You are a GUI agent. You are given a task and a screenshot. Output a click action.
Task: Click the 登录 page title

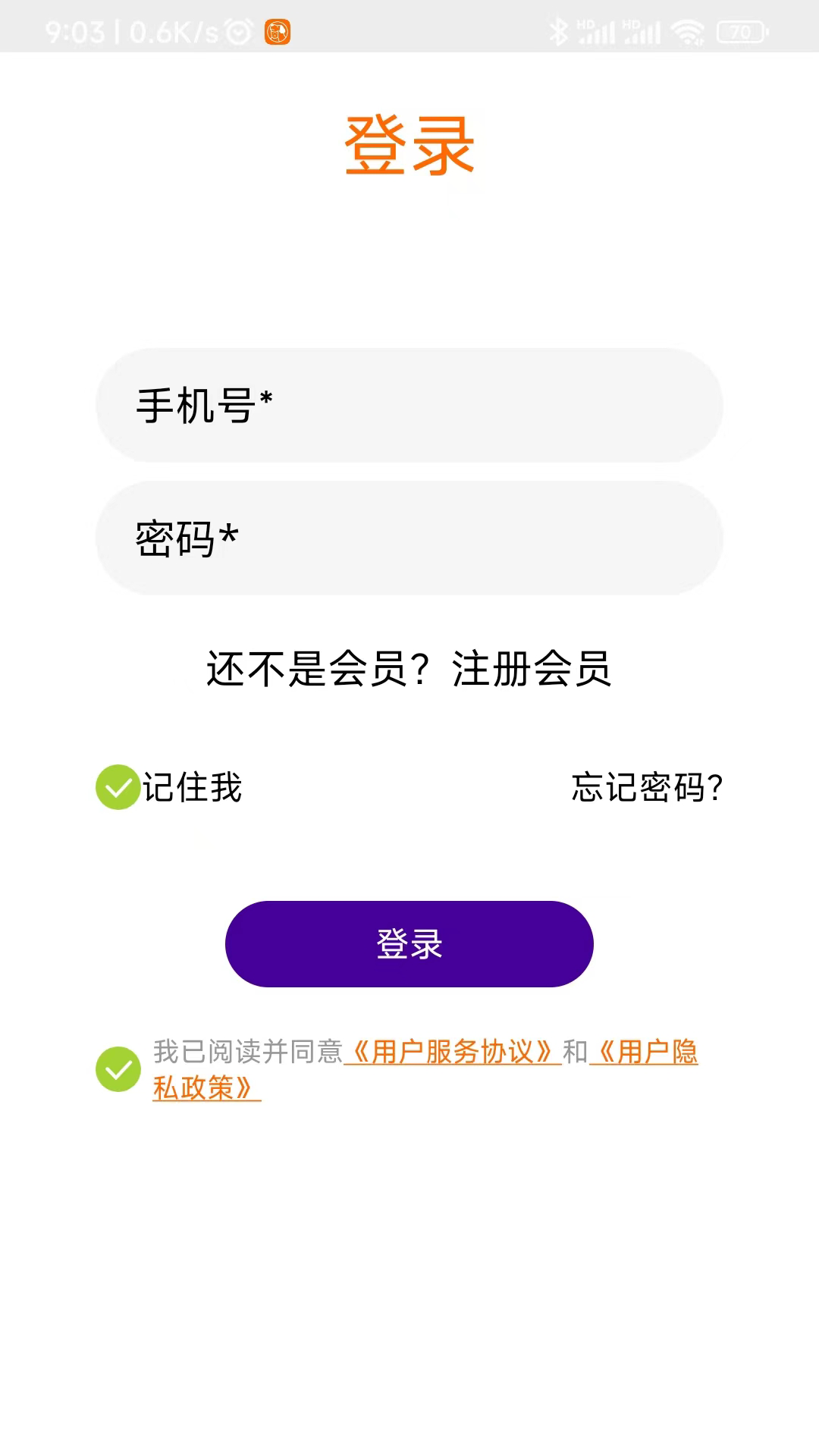(x=409, y=144)
